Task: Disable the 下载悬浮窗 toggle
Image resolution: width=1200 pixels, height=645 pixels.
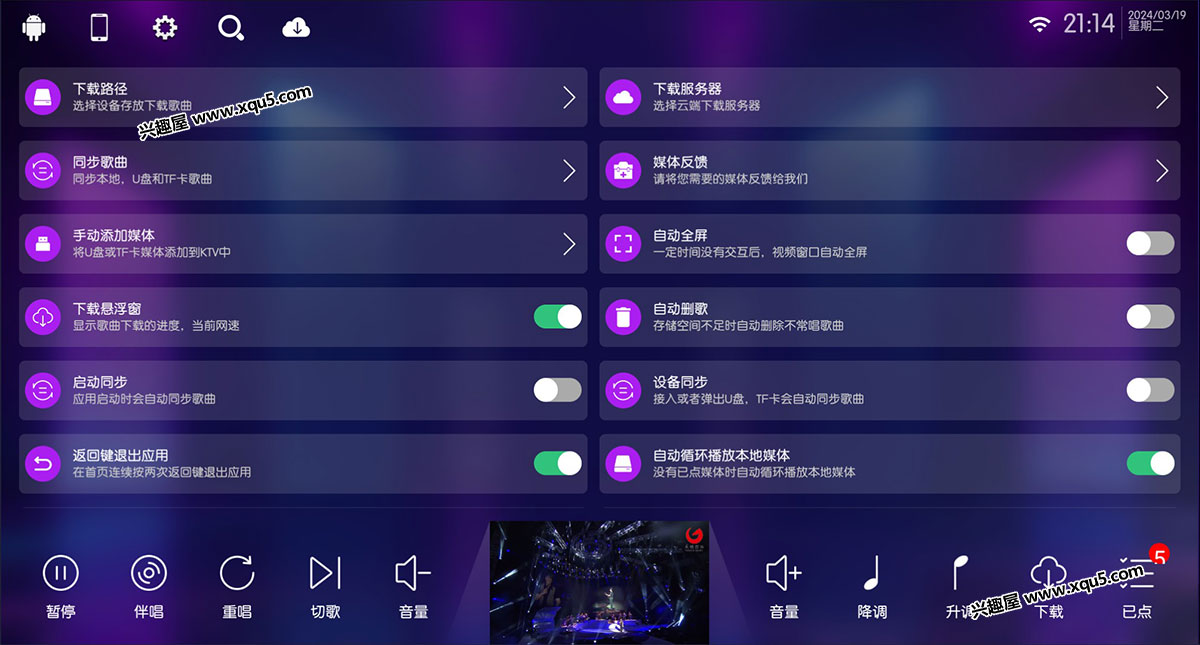Action: [557, 317]
